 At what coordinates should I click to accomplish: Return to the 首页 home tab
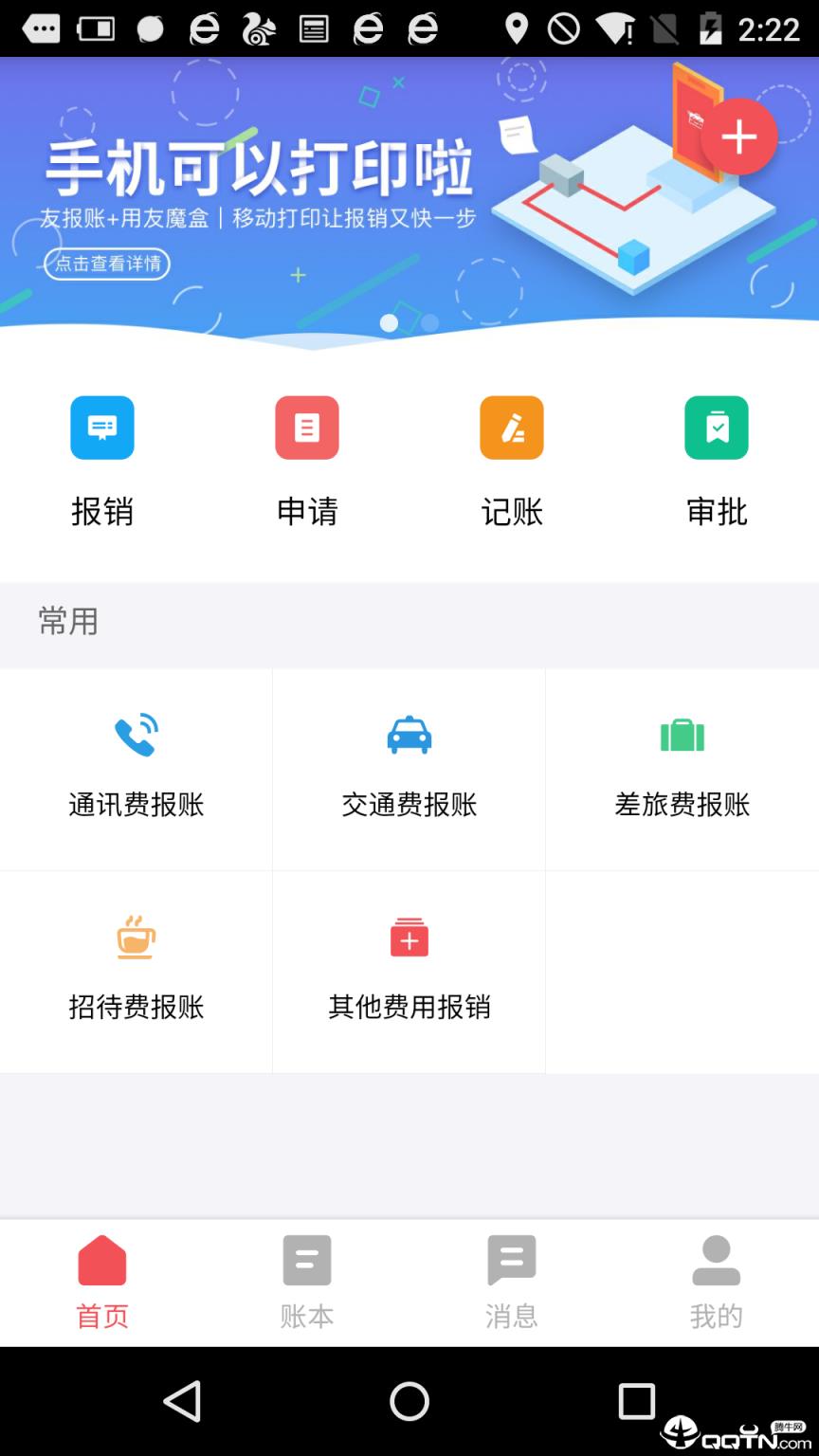click(x=101, y=1282)
